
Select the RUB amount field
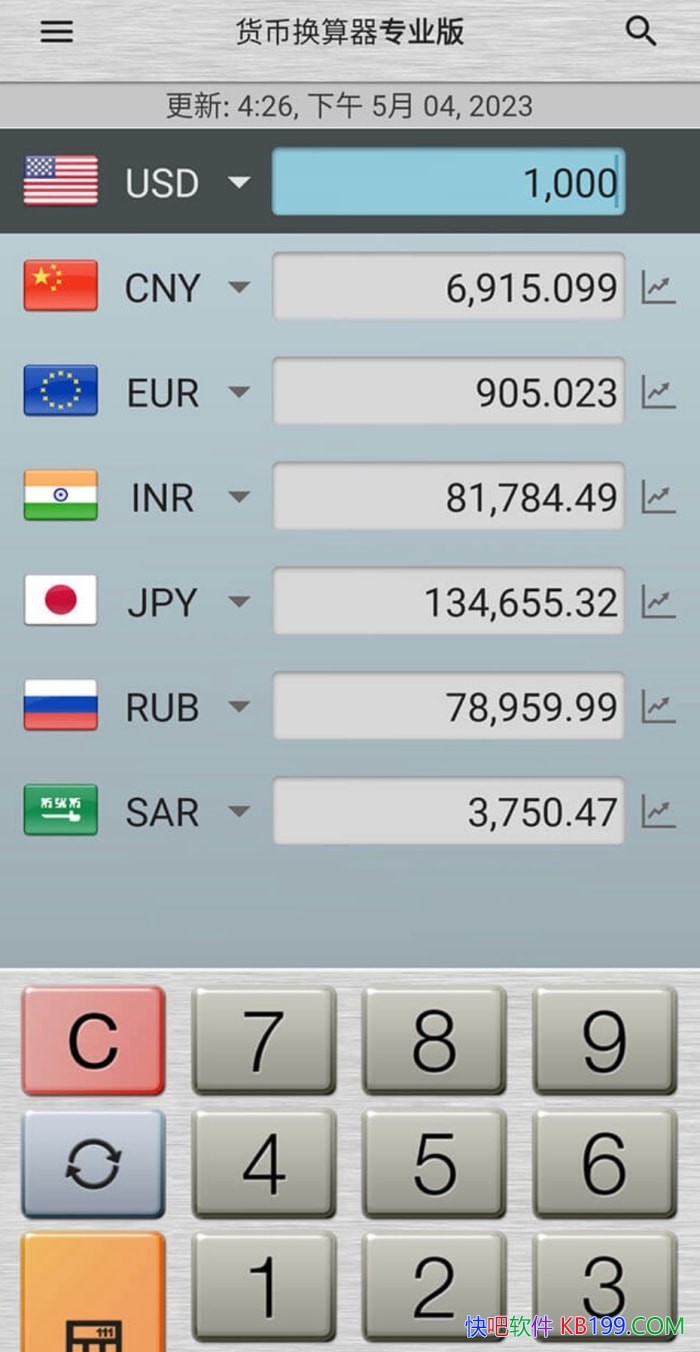point(448,707)
